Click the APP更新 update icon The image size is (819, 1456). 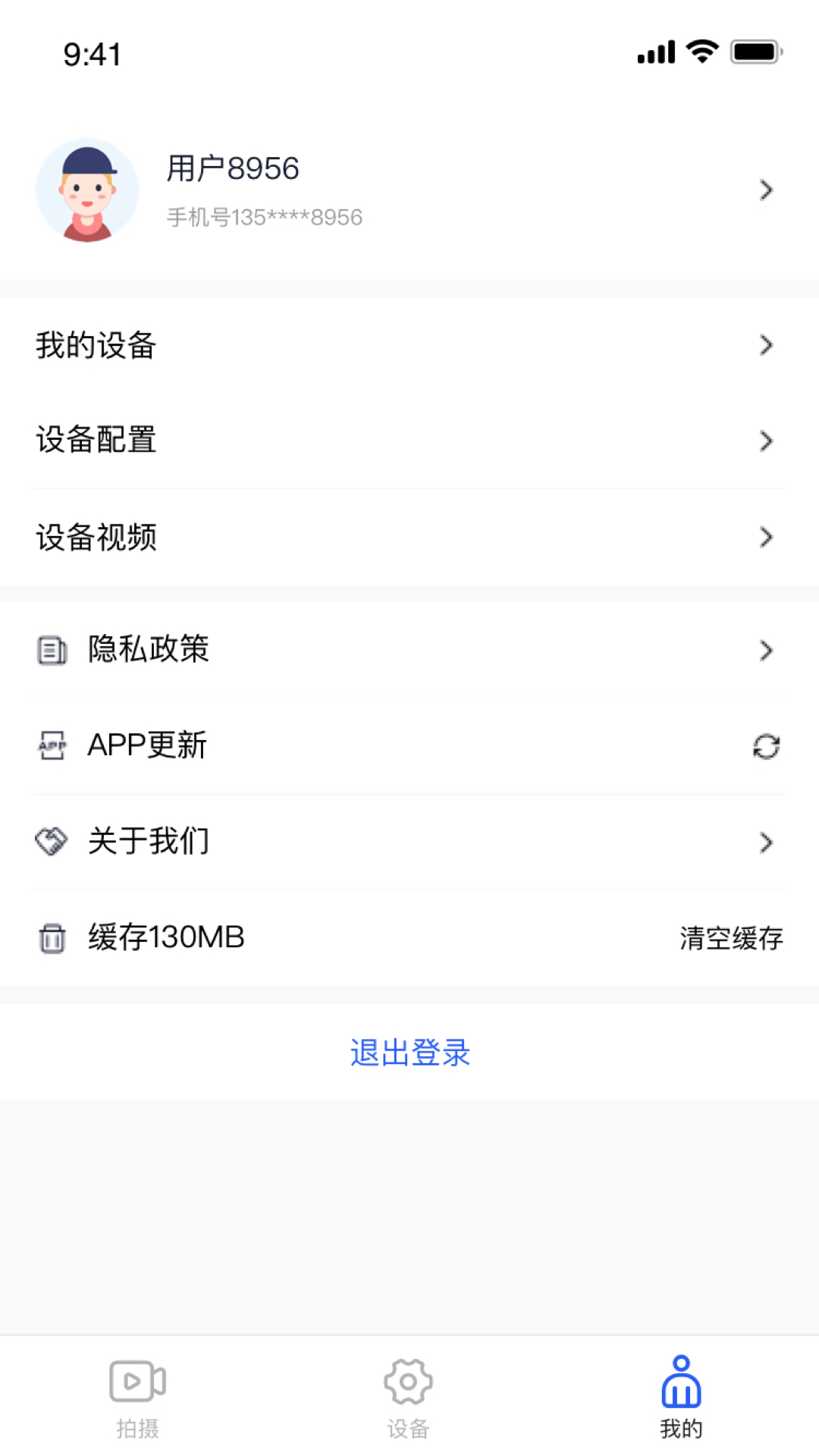point(51,745)
